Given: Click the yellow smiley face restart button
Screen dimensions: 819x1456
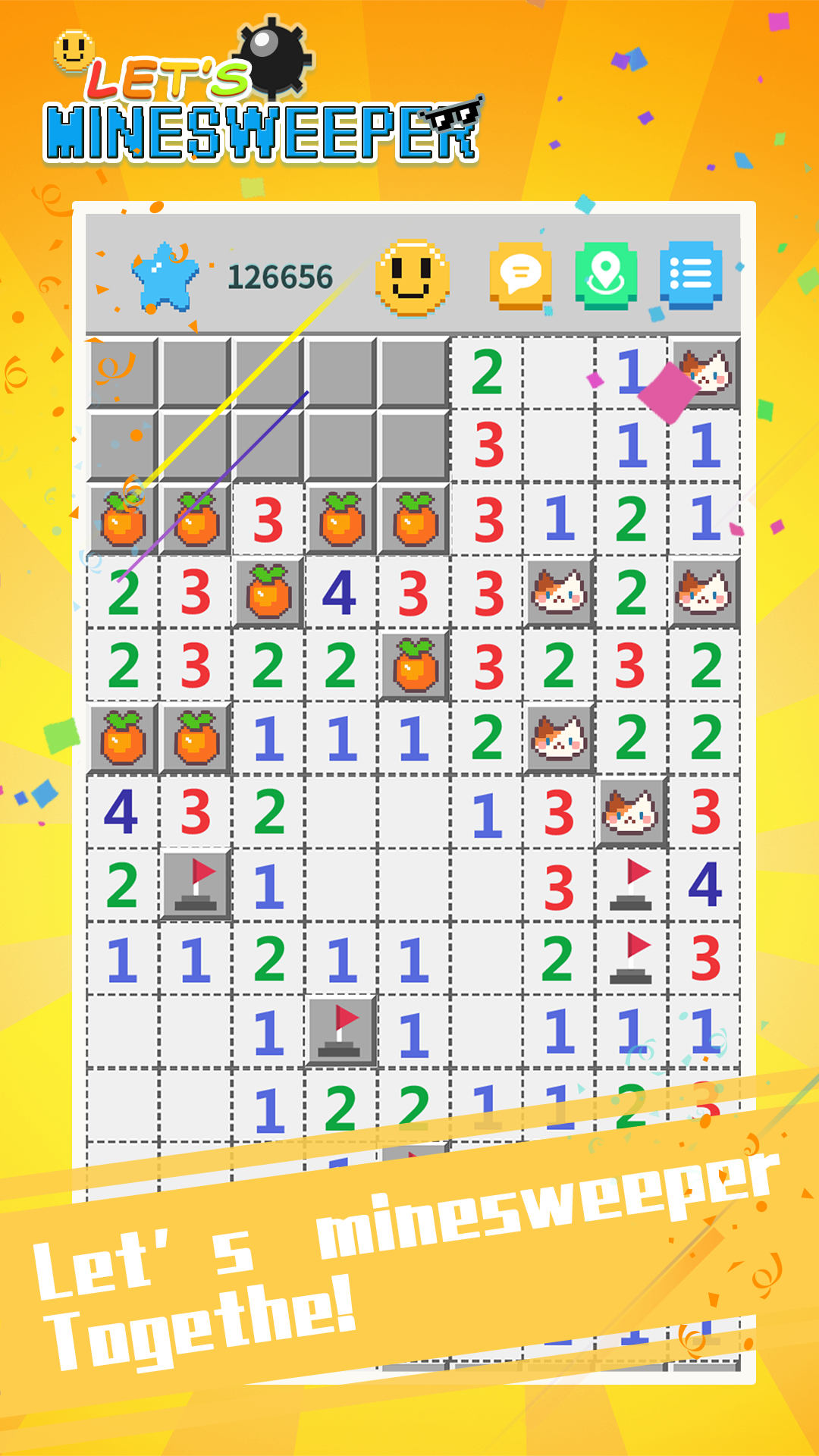Looking at the screenshot, I should tap(412, 278).
